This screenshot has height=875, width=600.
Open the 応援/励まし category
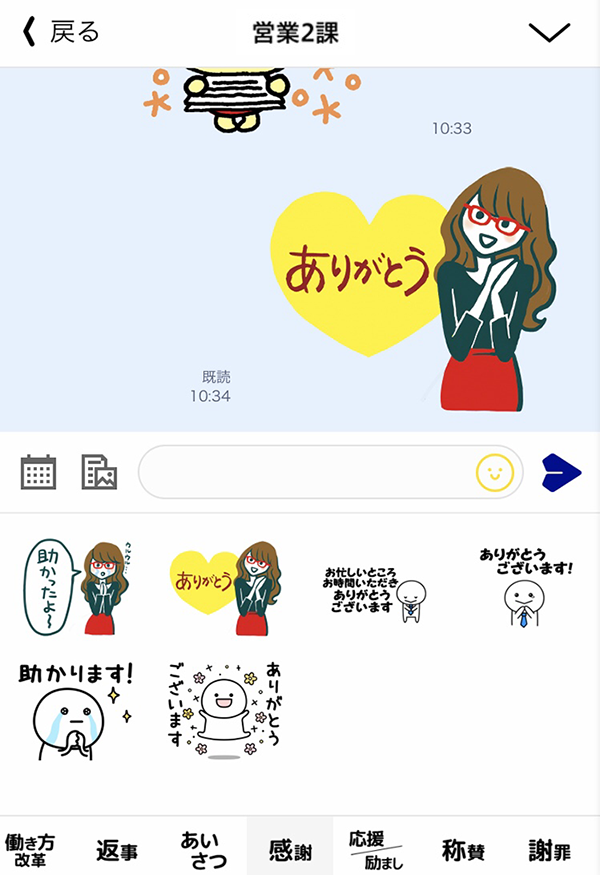[375, 850]
